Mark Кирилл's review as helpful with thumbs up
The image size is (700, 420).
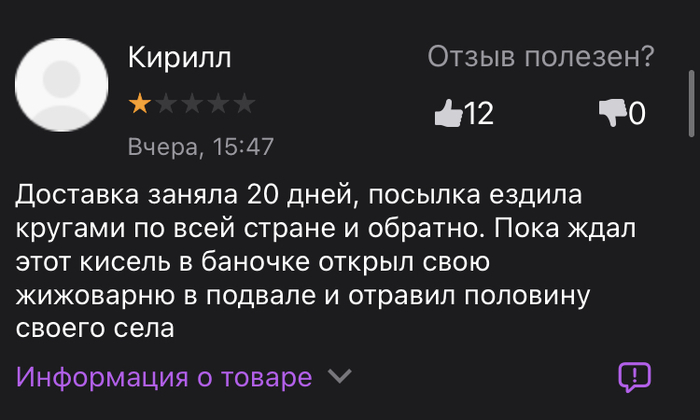point(449,114)
